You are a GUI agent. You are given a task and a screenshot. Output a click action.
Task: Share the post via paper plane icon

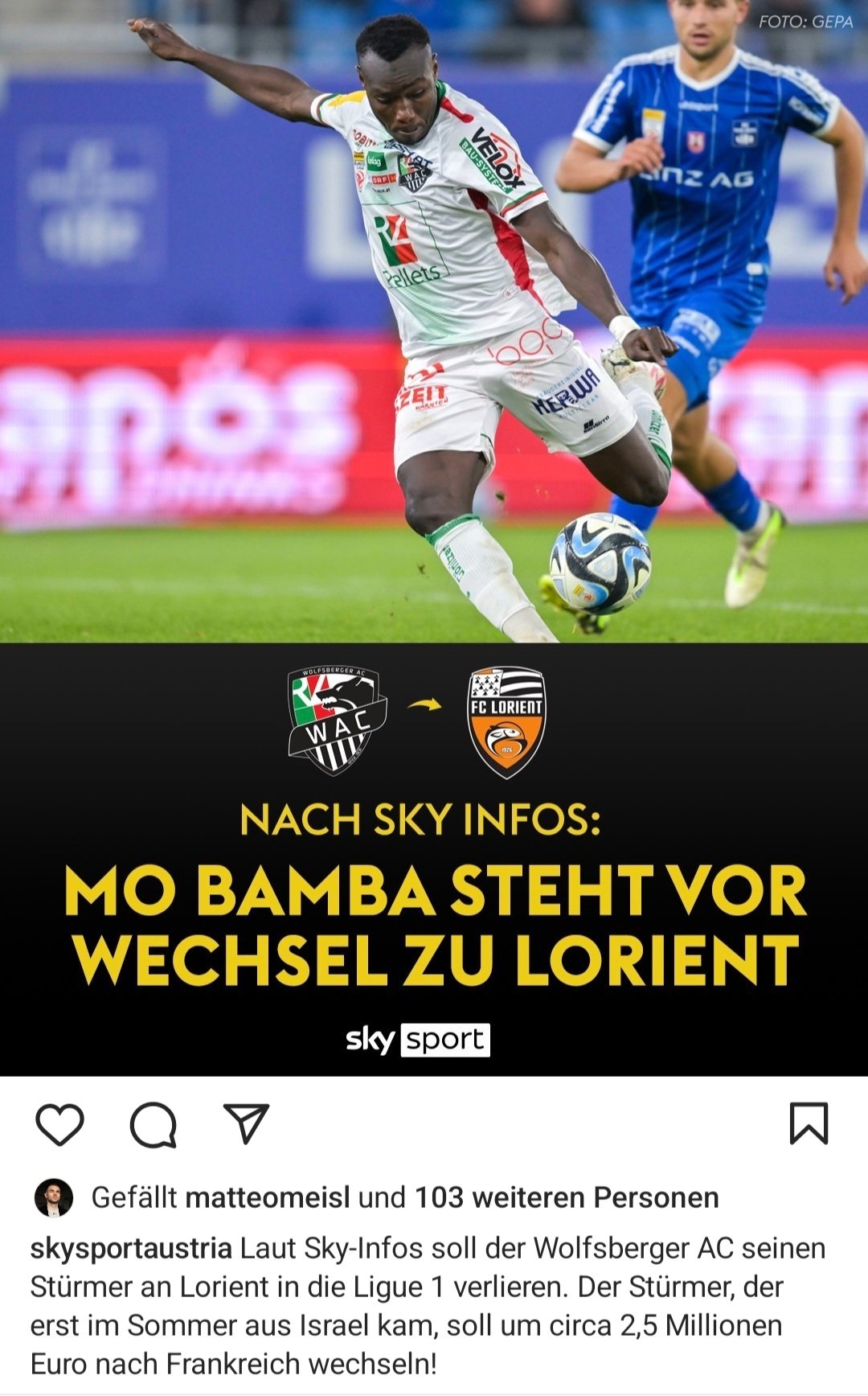[245, 1123]
